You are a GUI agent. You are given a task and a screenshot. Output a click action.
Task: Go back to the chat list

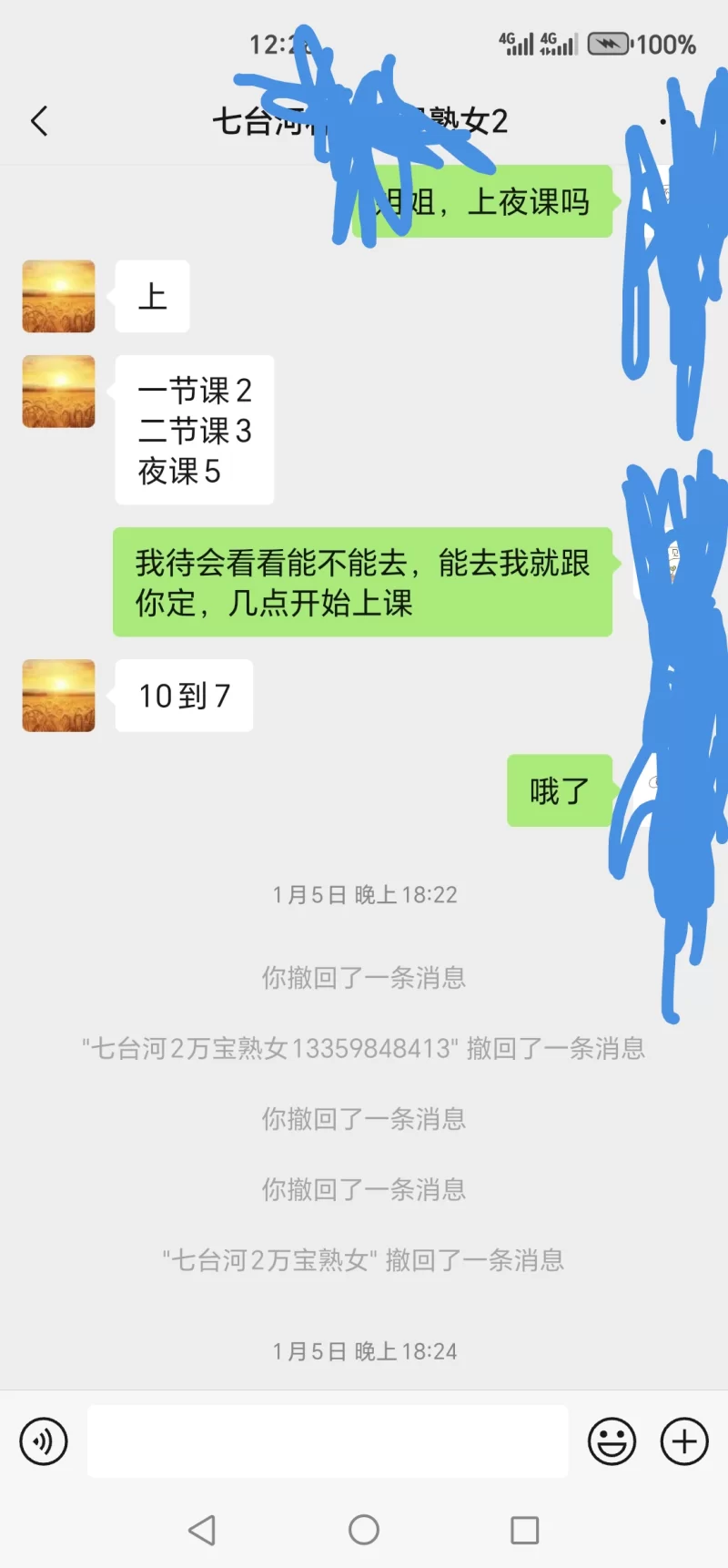(39, 120)
